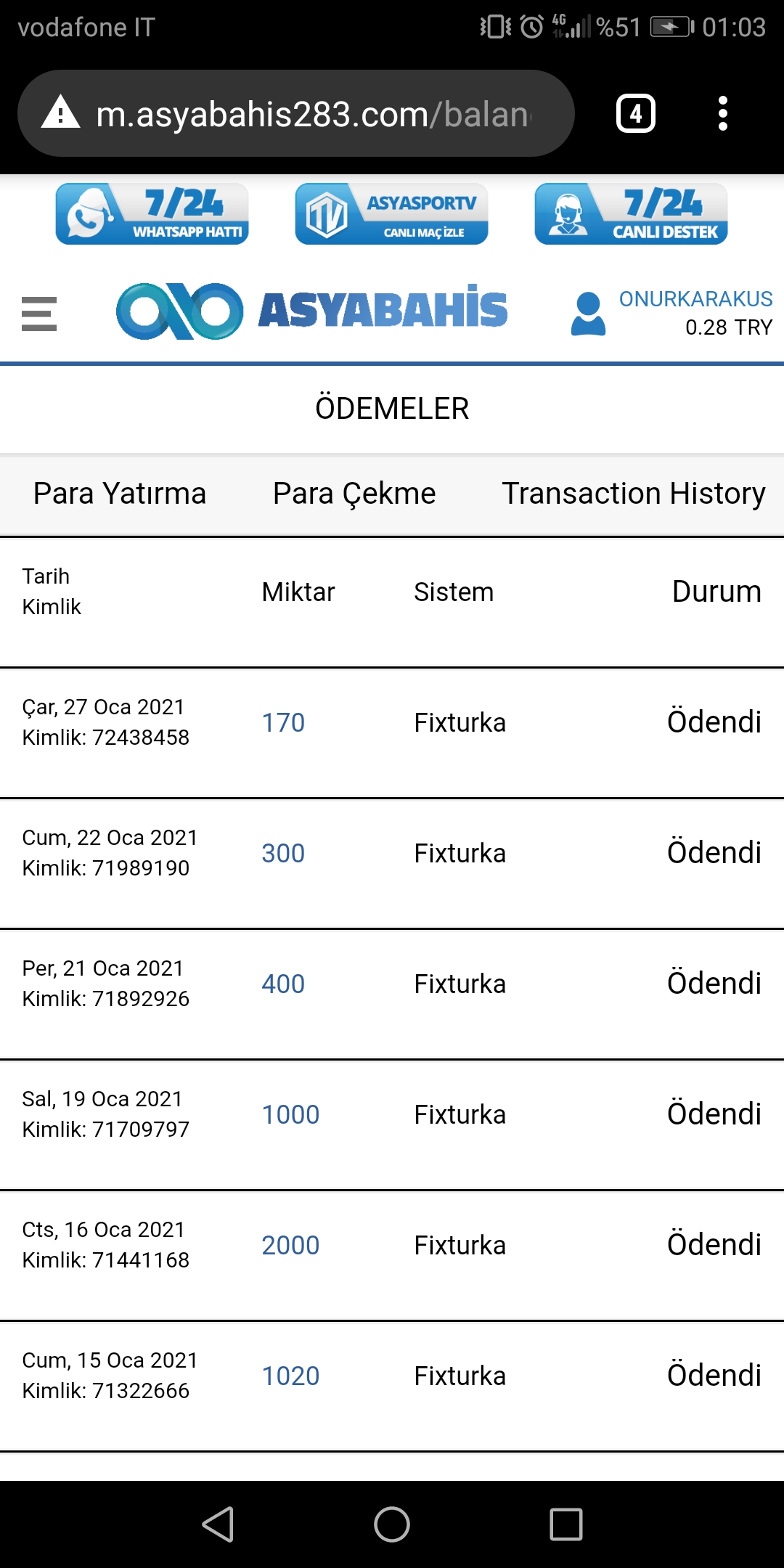Open the 7/24 WhatsApp Hattı banner
Image resolution: width=784 pixels, height=1568 pixels.
152,214
